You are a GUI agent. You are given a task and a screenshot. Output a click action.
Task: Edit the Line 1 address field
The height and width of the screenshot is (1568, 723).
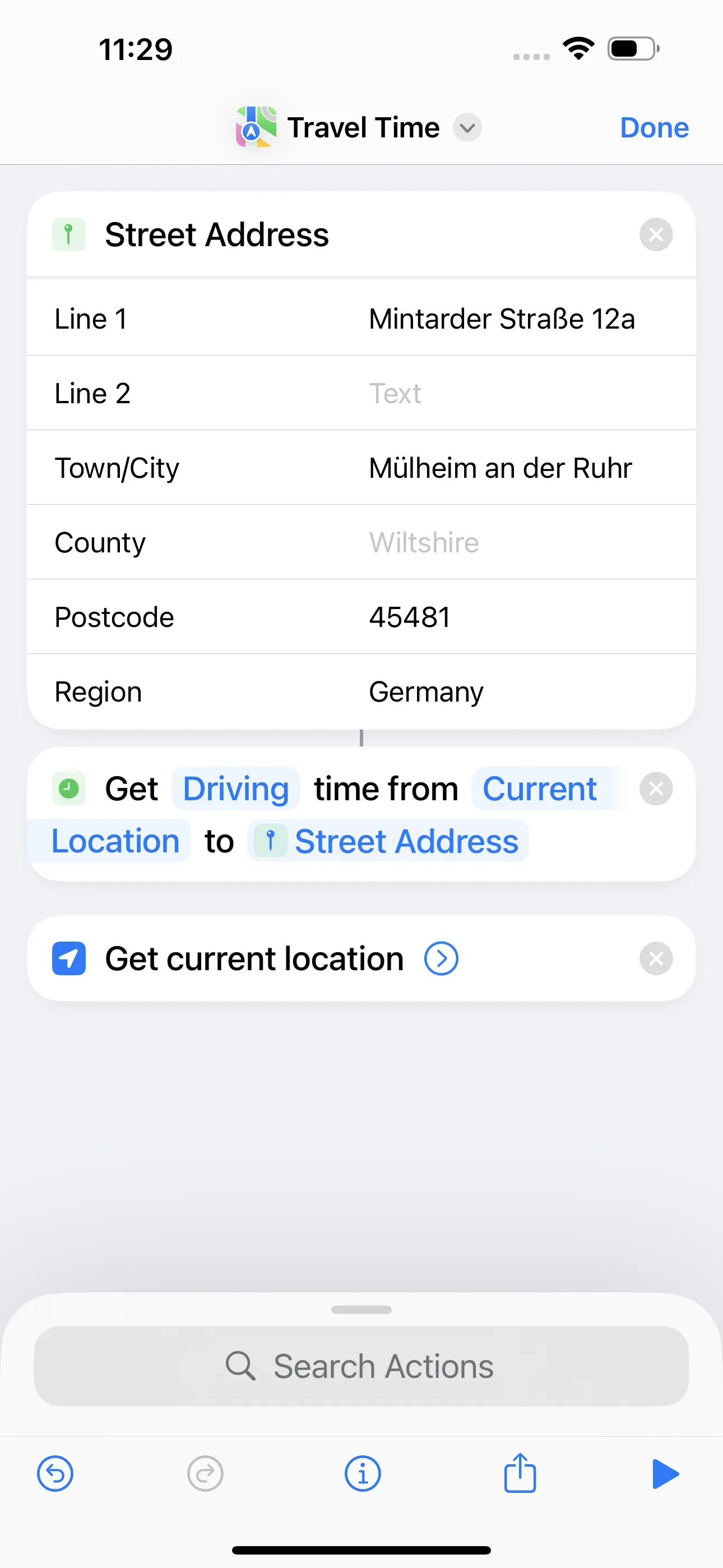[502, 319]
